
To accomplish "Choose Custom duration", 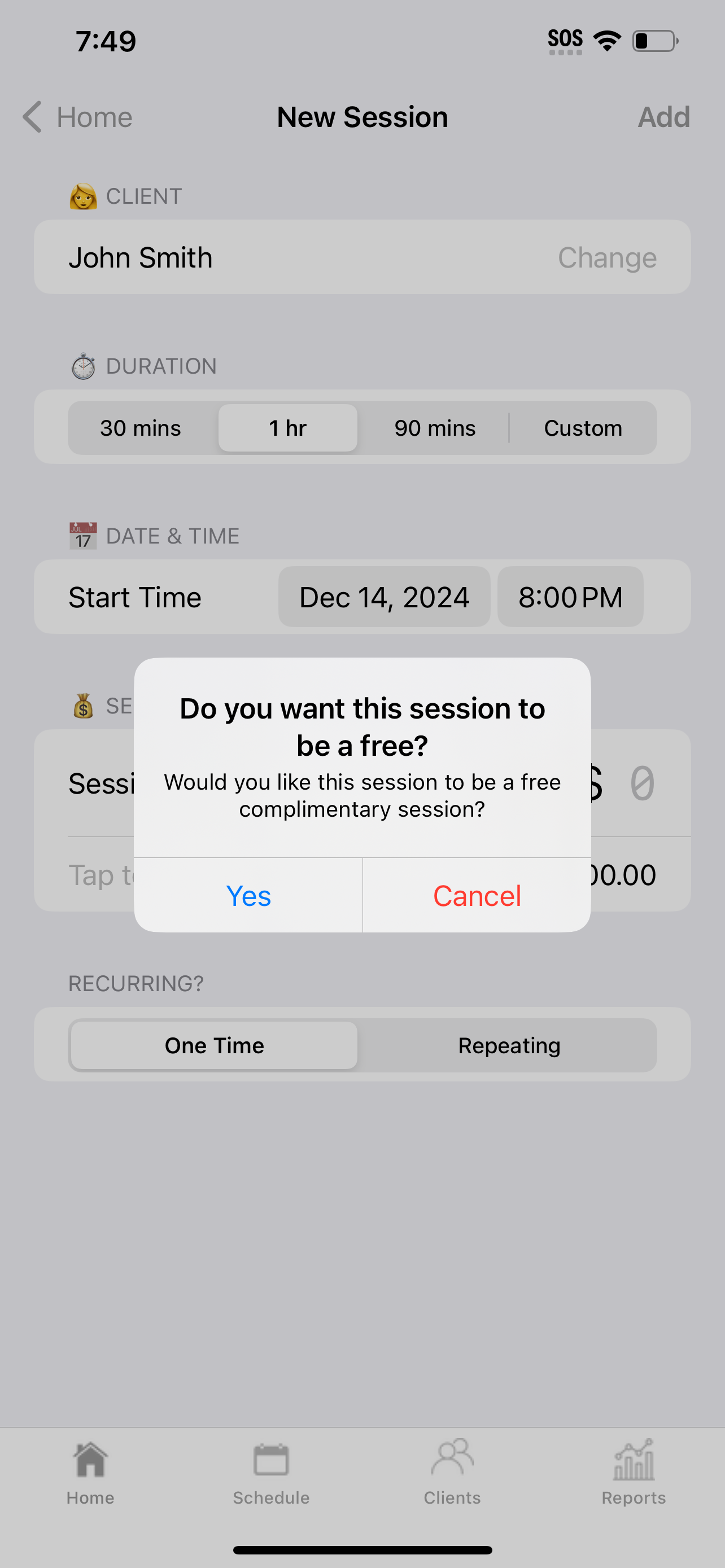I will pyautogui.click(x=583, y=428).
